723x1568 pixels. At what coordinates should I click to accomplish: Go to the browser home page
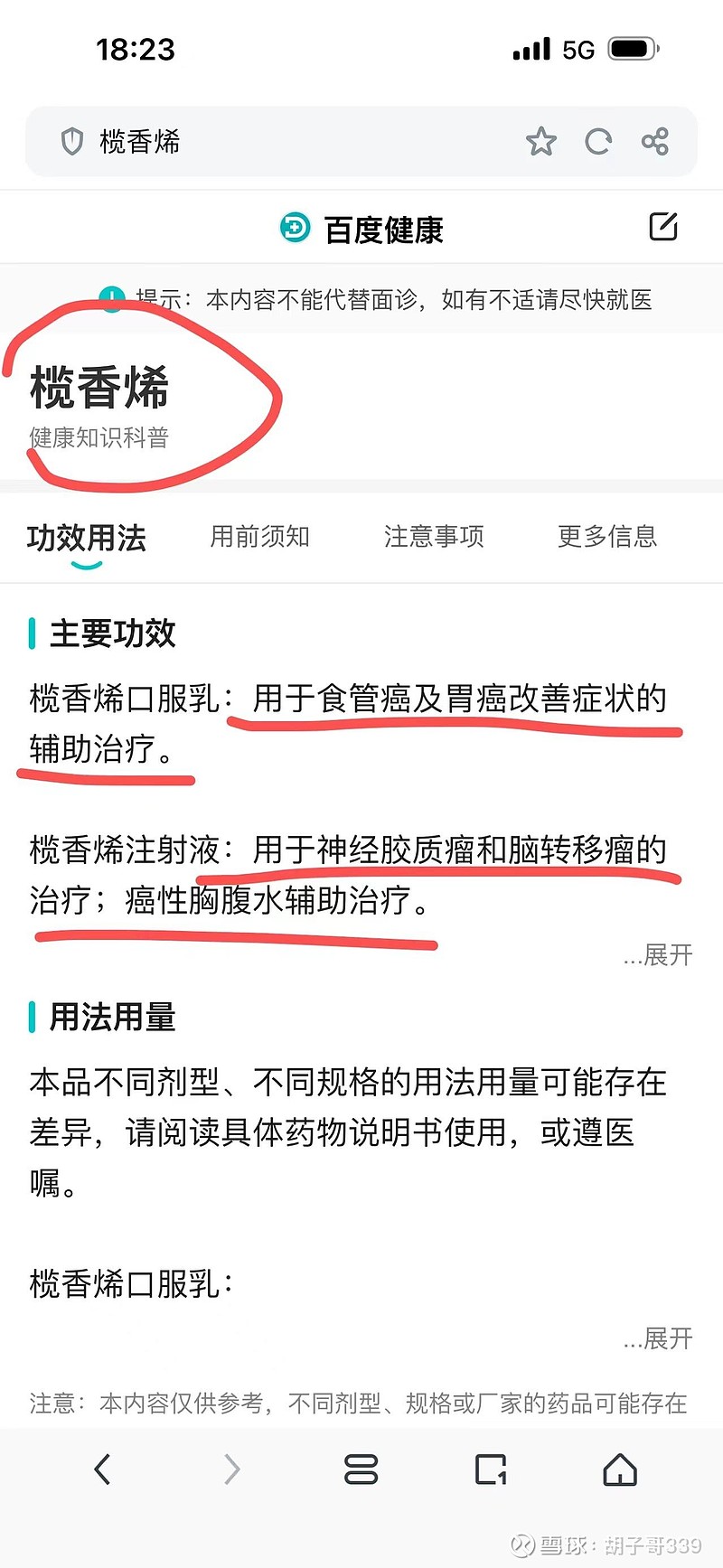620,1469
